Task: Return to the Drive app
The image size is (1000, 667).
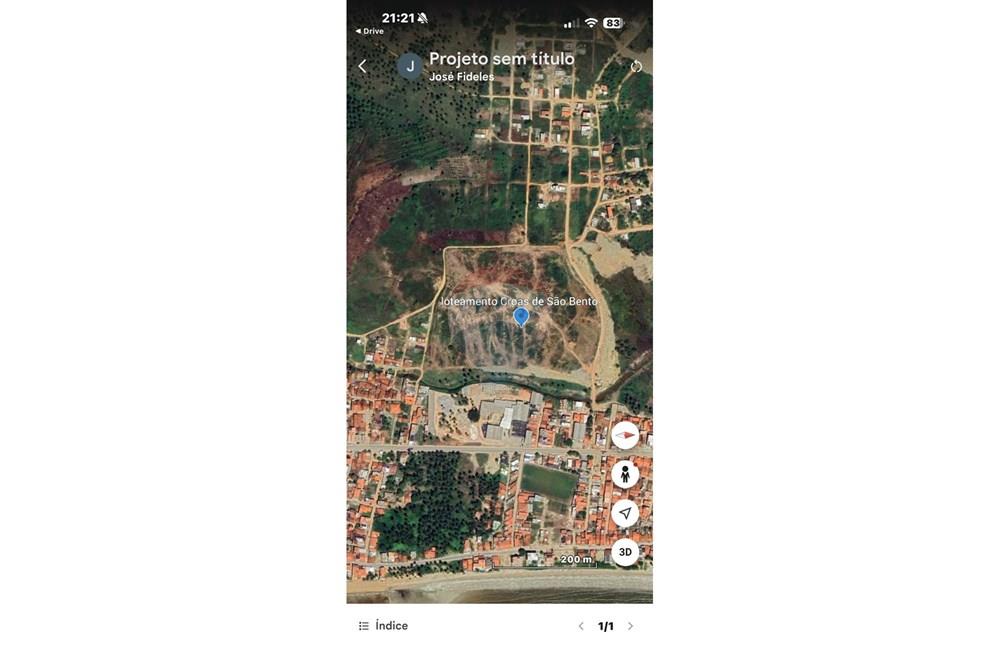Action: (x=369, y=31)
